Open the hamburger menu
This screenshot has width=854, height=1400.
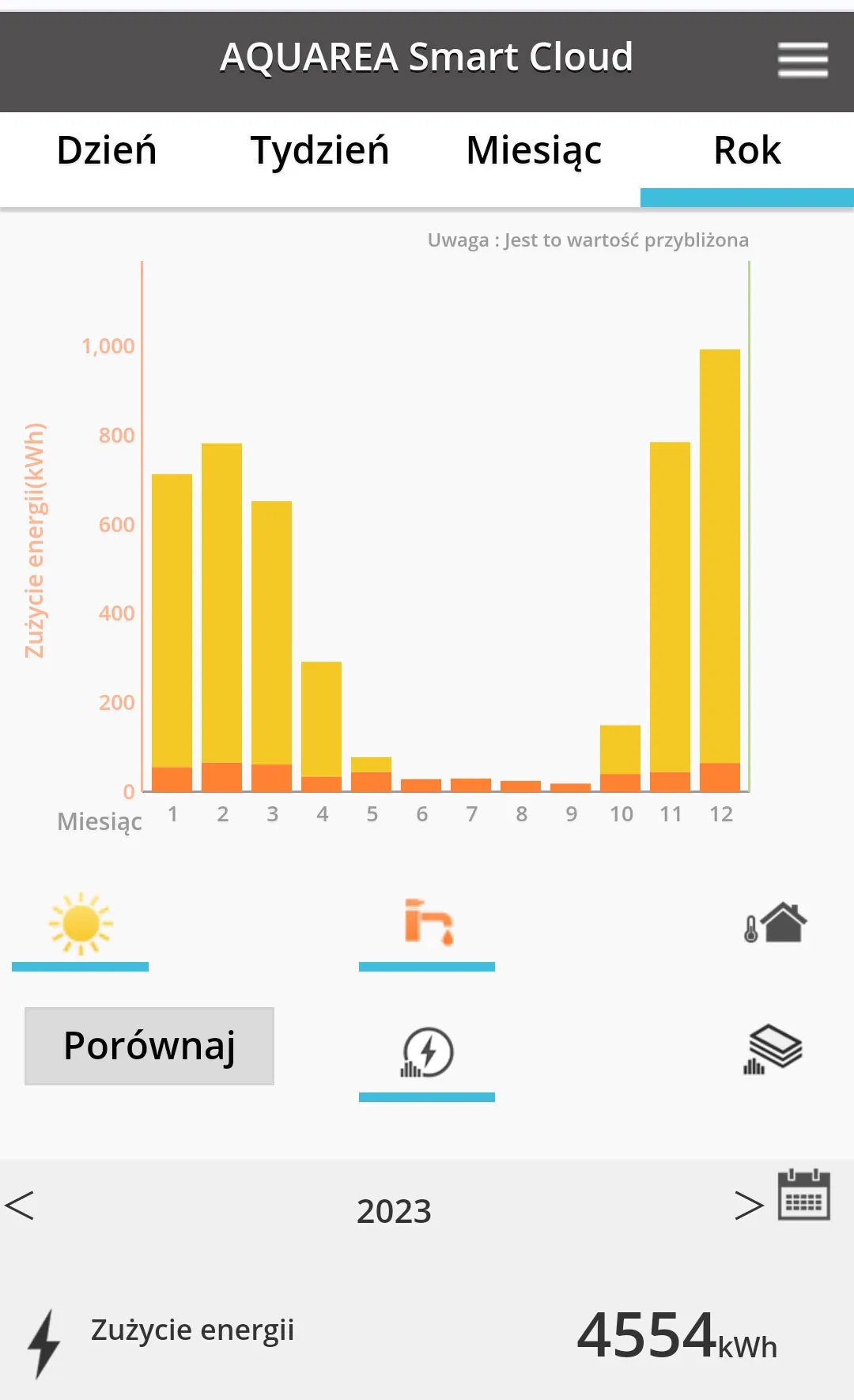click(803, 60)
